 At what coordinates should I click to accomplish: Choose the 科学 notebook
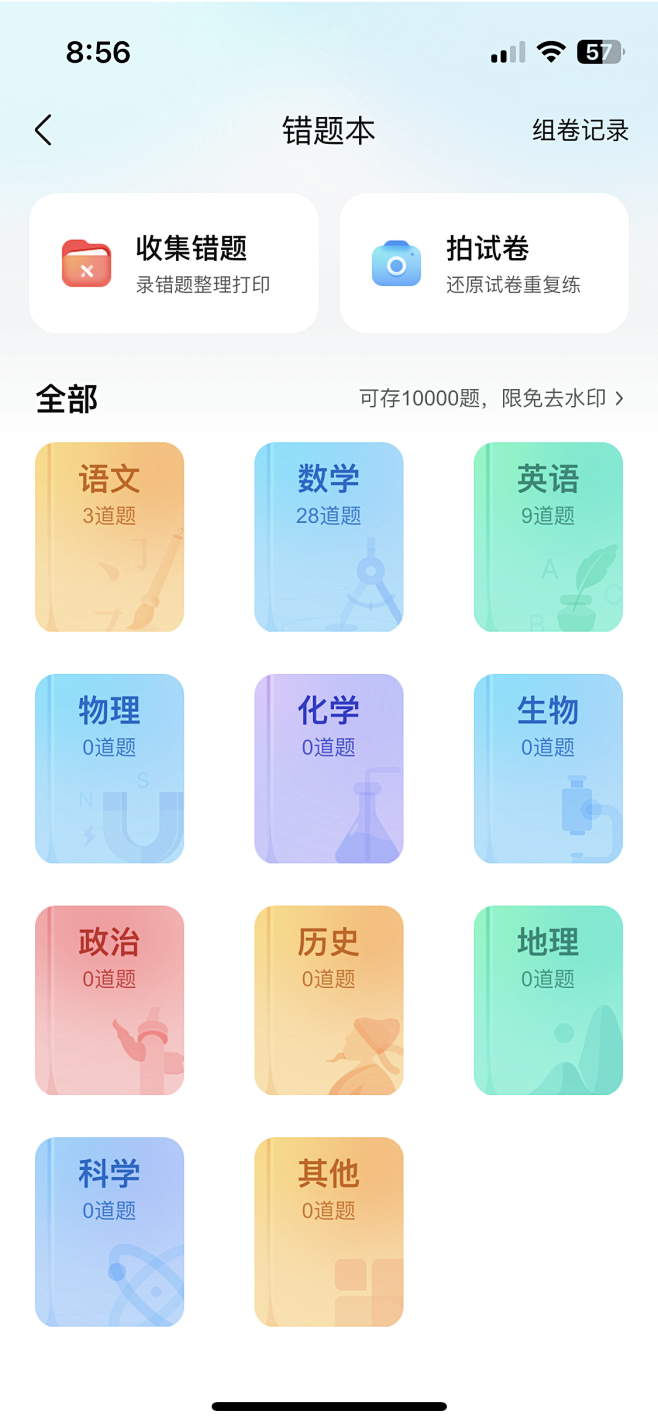[110, 1232]
